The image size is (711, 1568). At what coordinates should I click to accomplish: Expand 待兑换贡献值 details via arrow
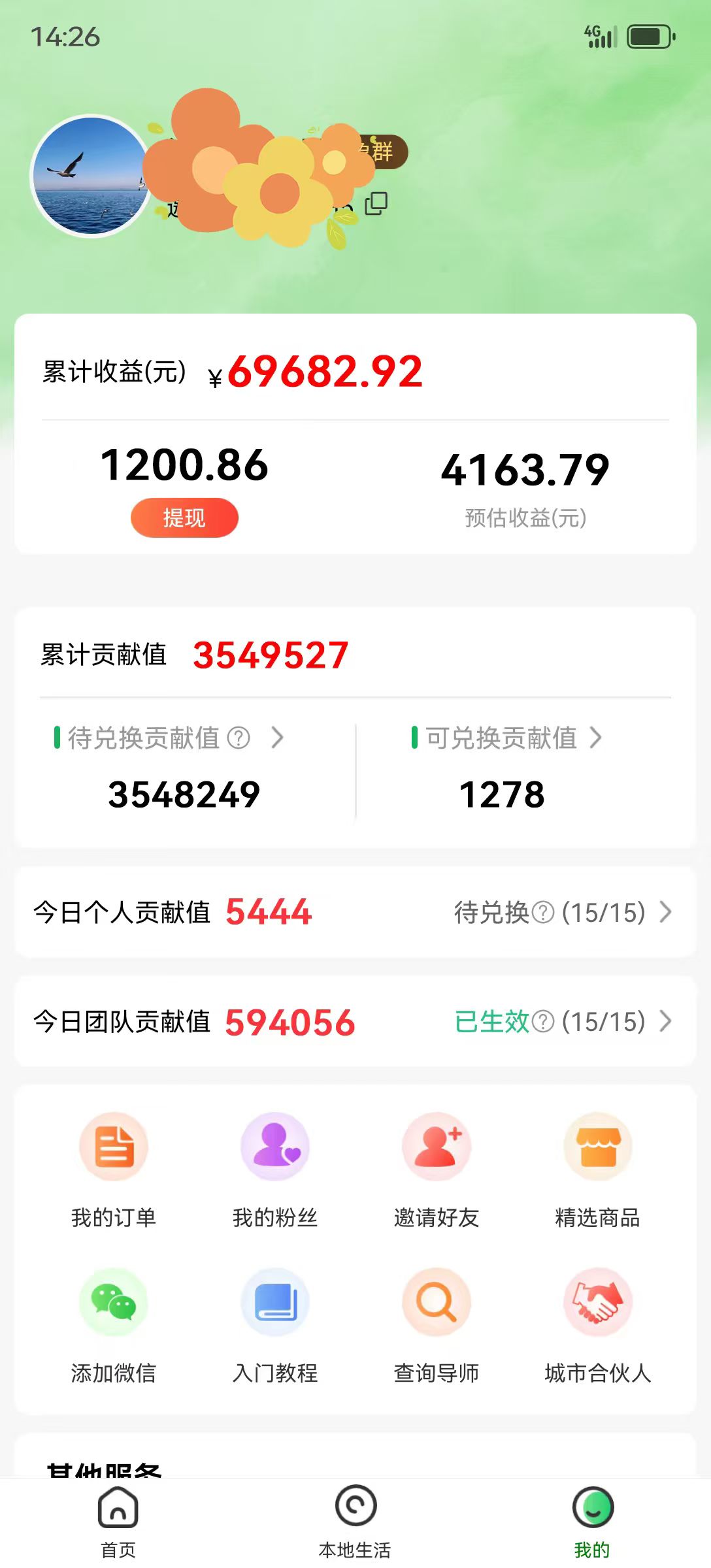pos(277,739)
